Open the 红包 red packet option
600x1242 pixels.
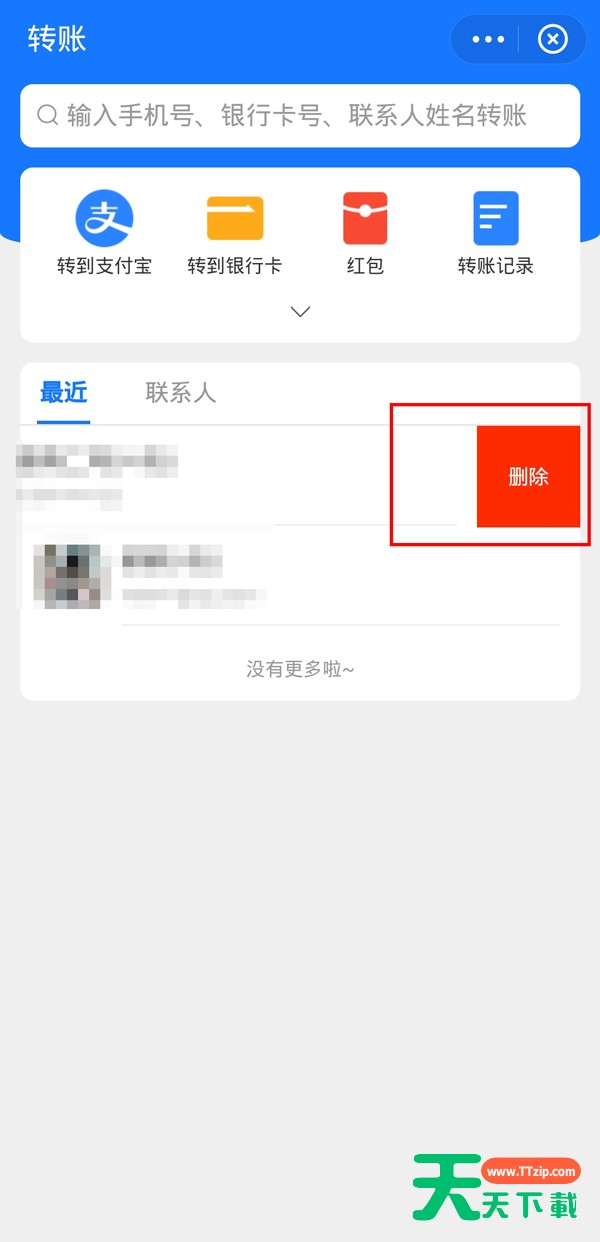(365, 233)
